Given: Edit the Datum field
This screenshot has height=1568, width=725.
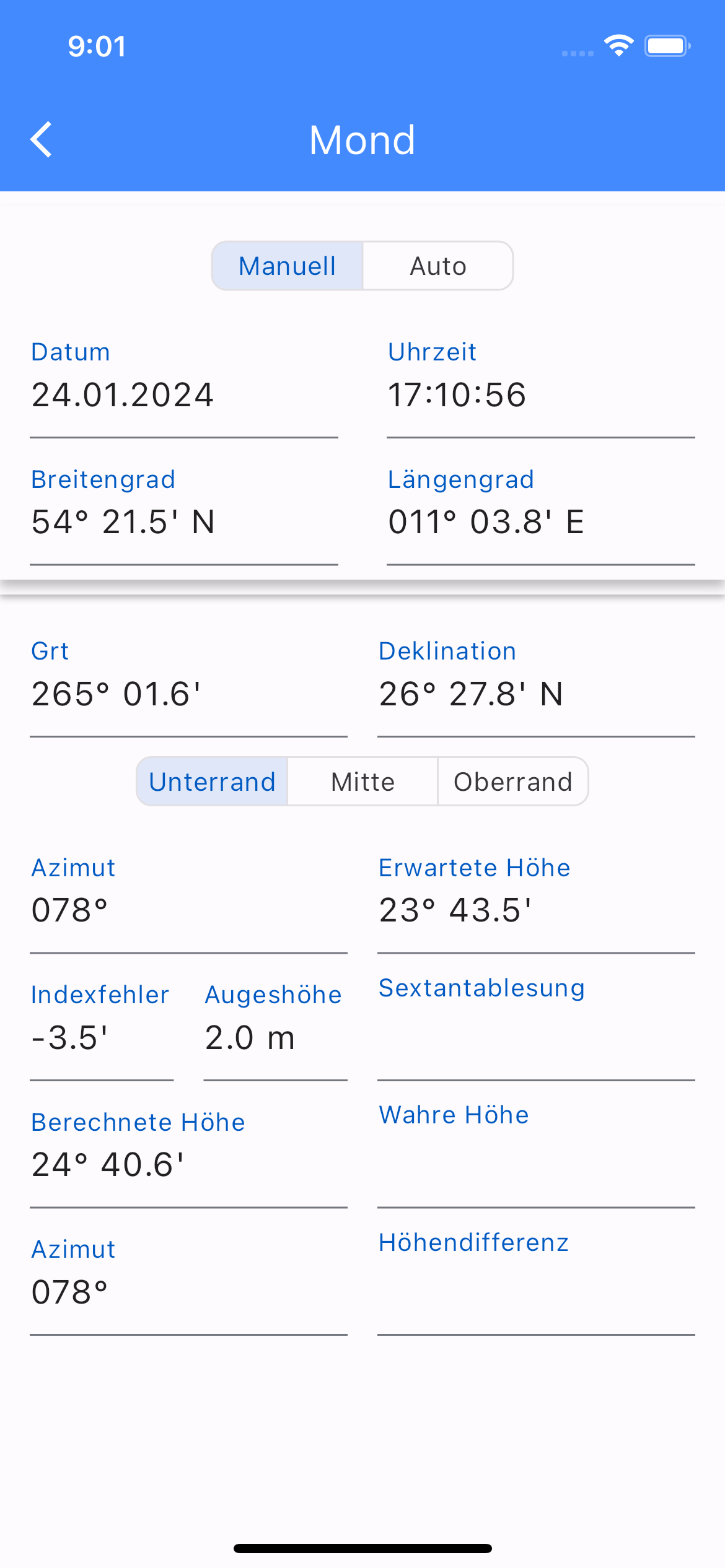Looking at the screenshot, I should click(x=183, y=395).
